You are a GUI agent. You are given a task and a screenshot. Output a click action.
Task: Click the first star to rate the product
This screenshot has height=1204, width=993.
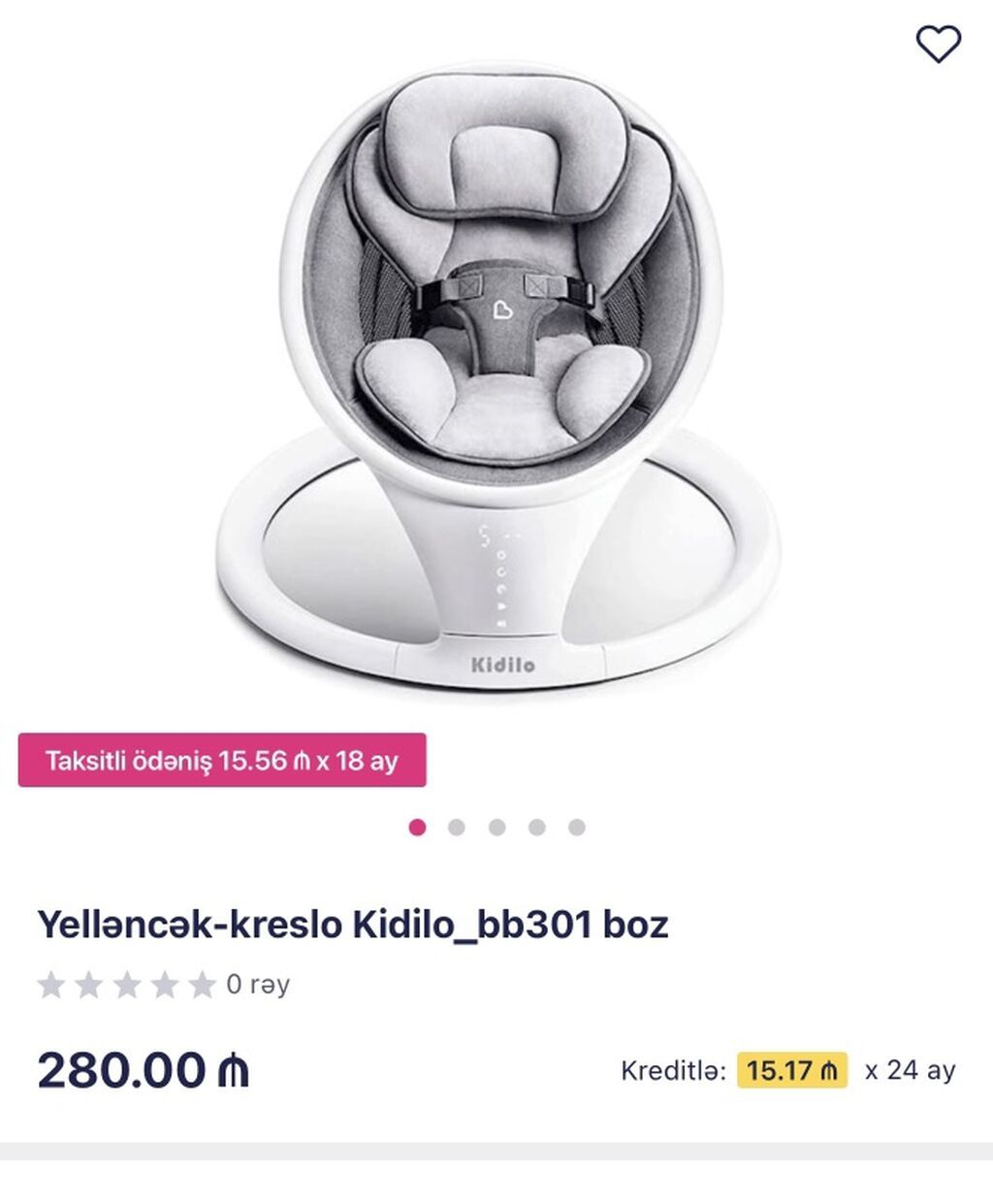click(x=53, y=985)
